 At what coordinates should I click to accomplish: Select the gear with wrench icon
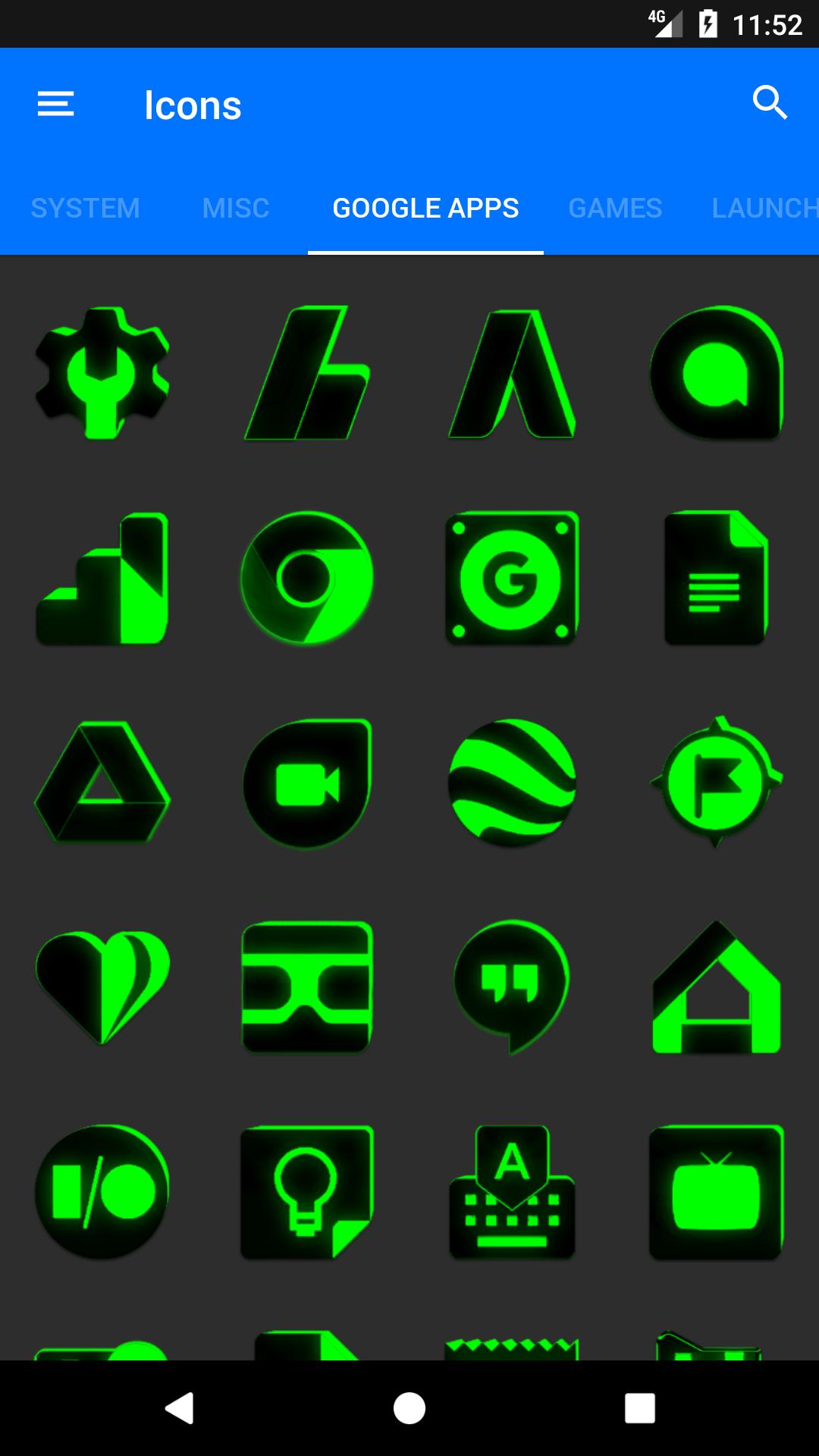coord(102,373)
